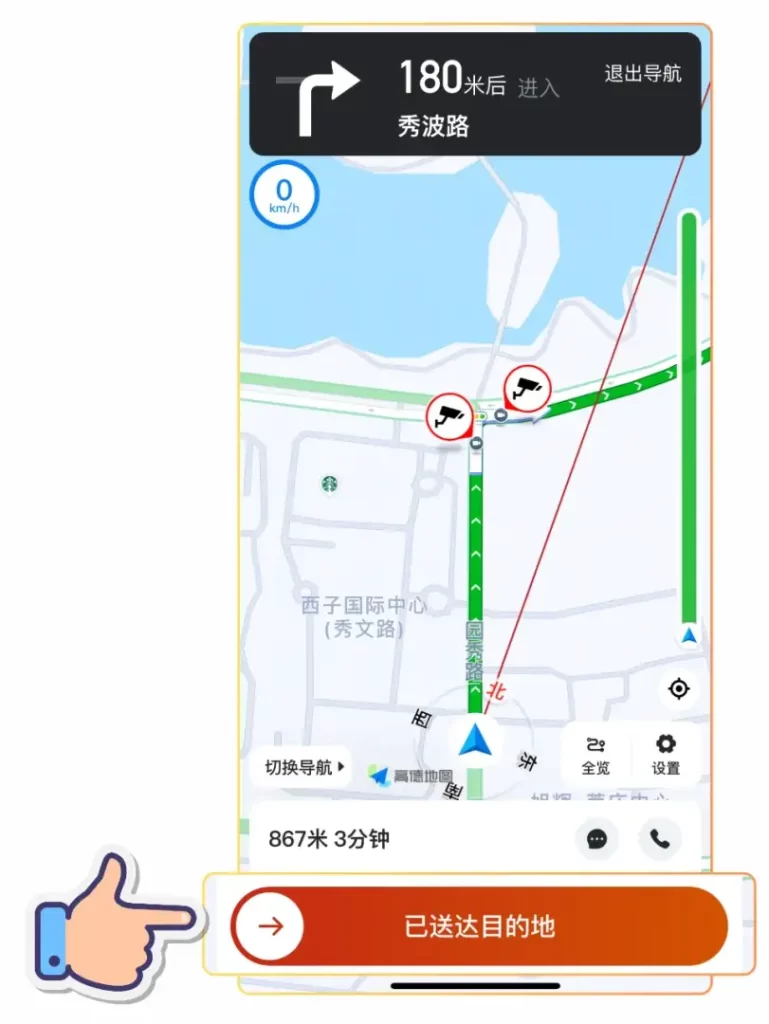Confirm 已送达目的地 arrival button
The image size is (769, 1024).
tap(479, 926)
